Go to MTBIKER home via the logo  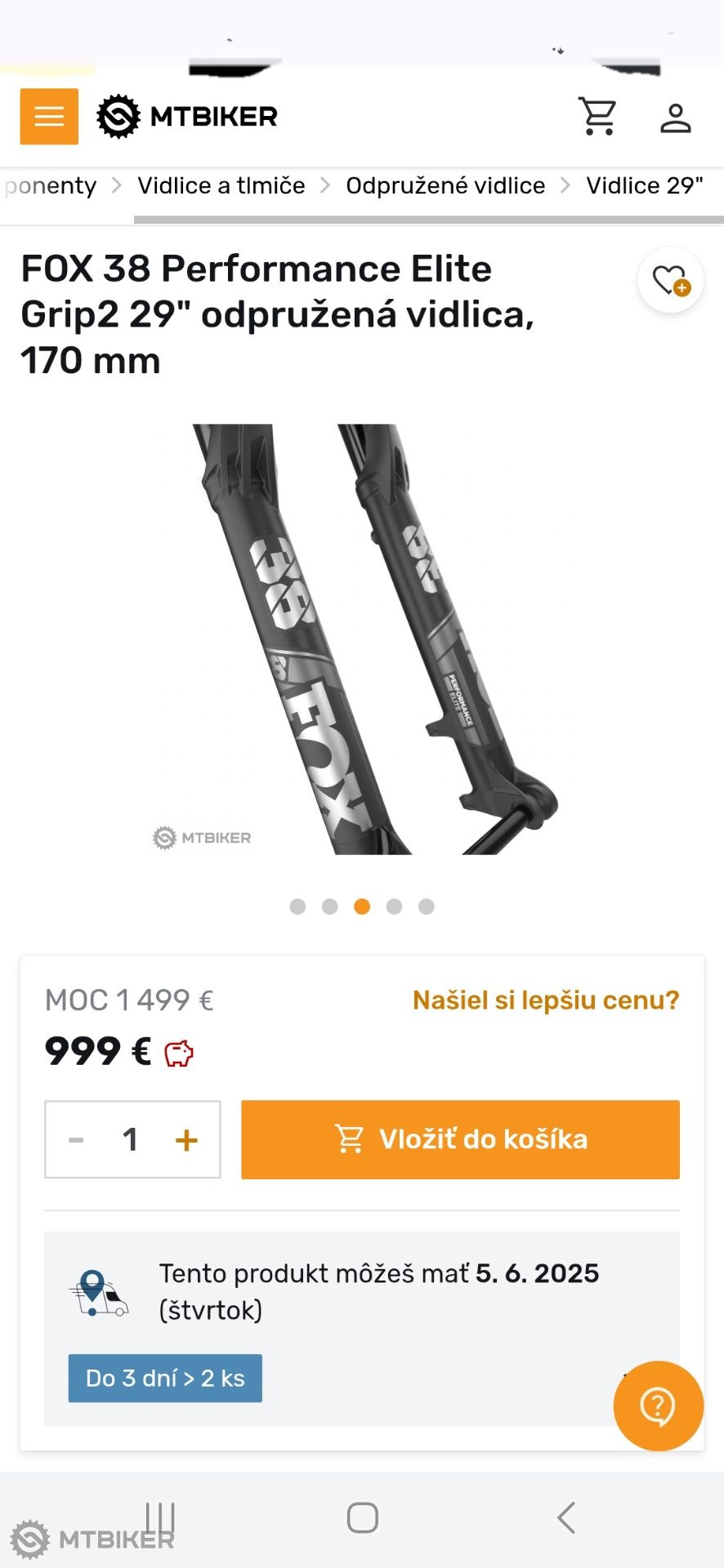tap(187, 117)
